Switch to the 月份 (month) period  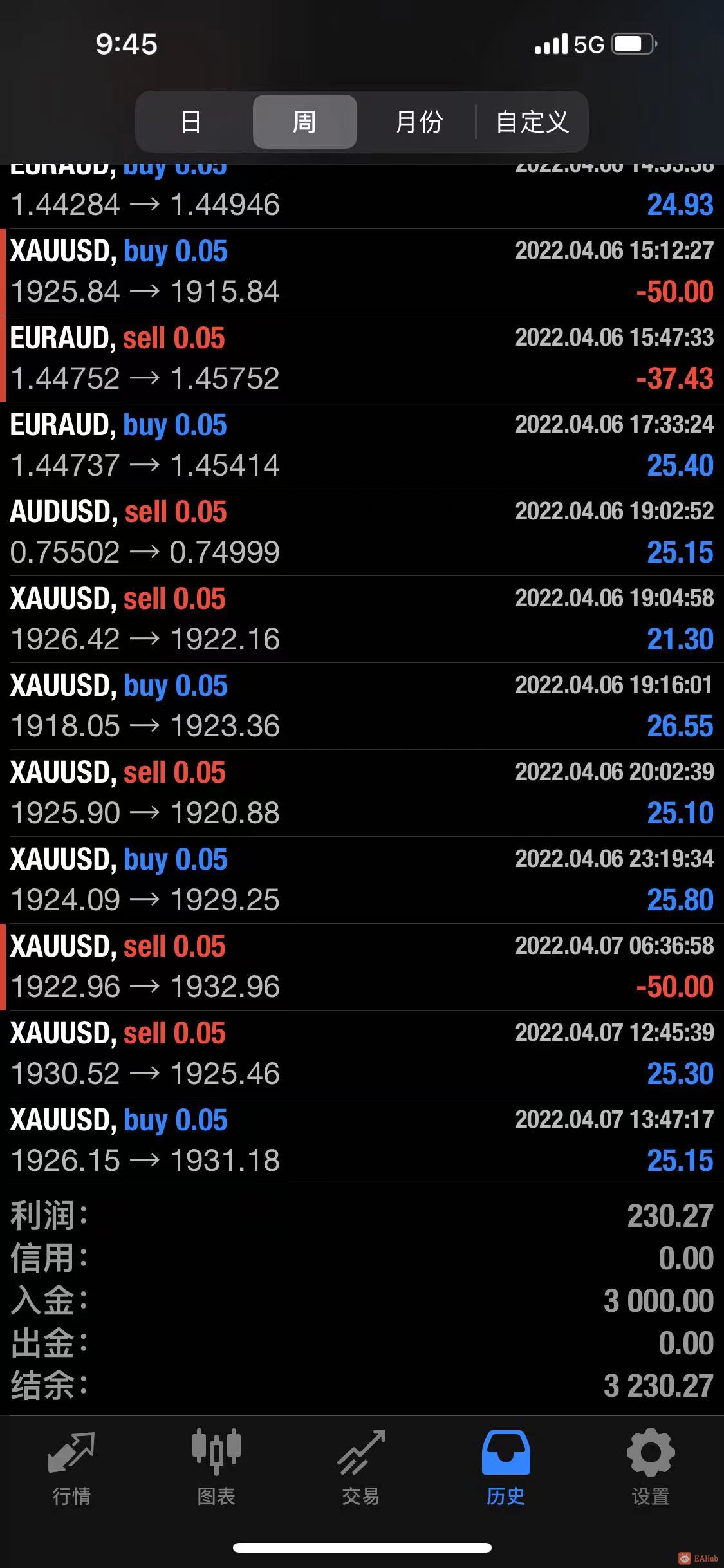point(419,122)
